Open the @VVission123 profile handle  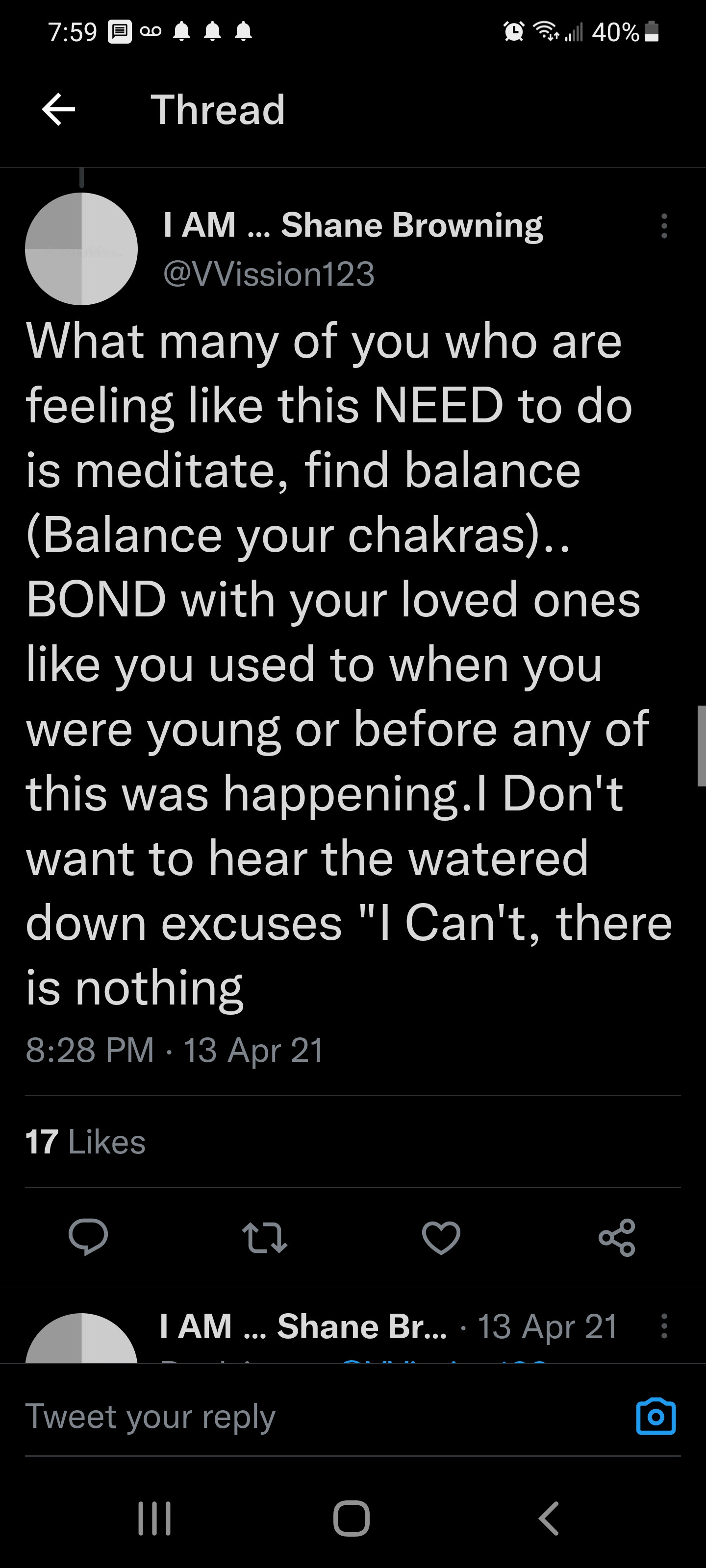[x=269, y=274]
